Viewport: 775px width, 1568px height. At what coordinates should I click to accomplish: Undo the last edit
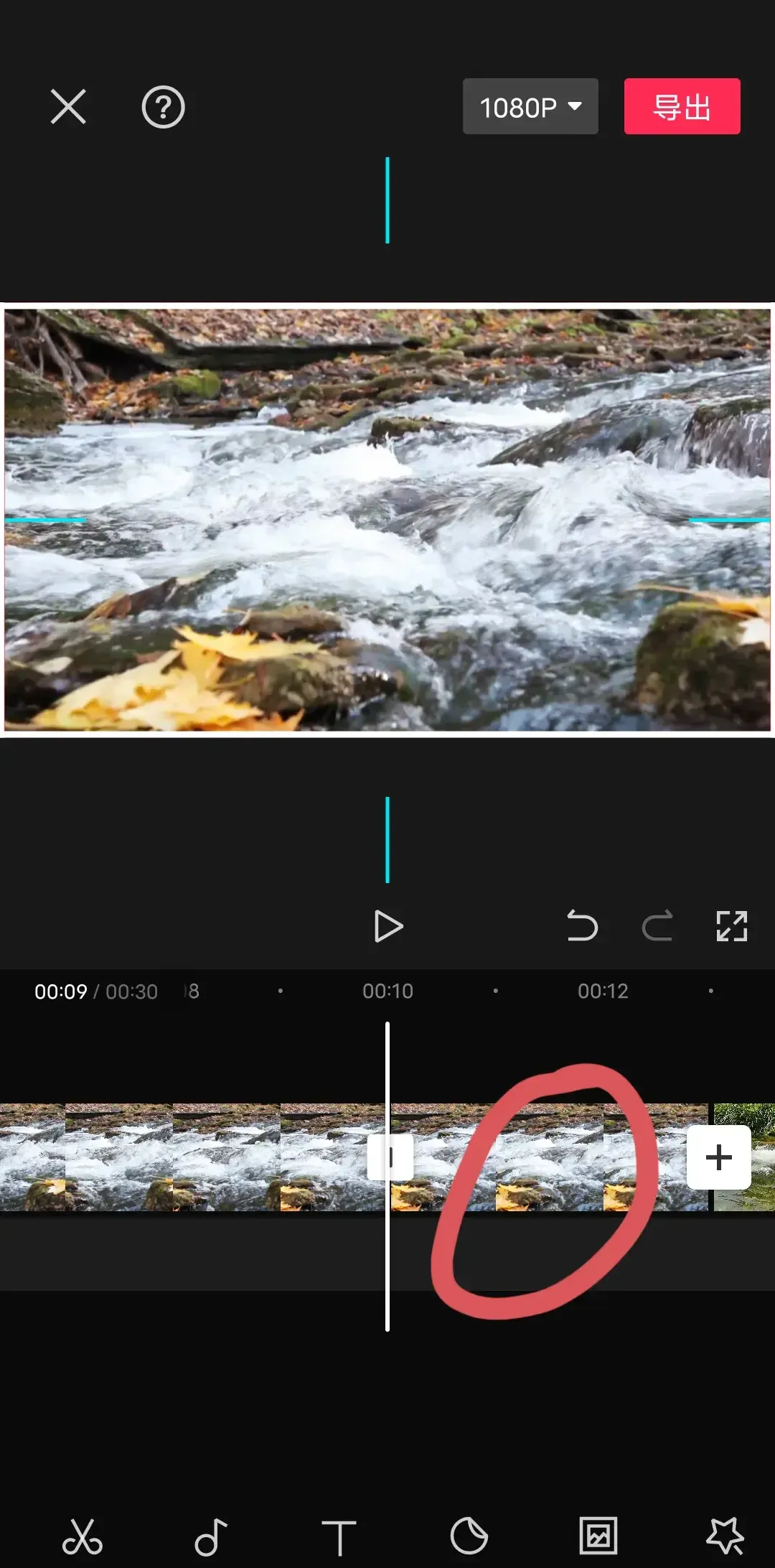pyautogui.click(x=582, y=926)
